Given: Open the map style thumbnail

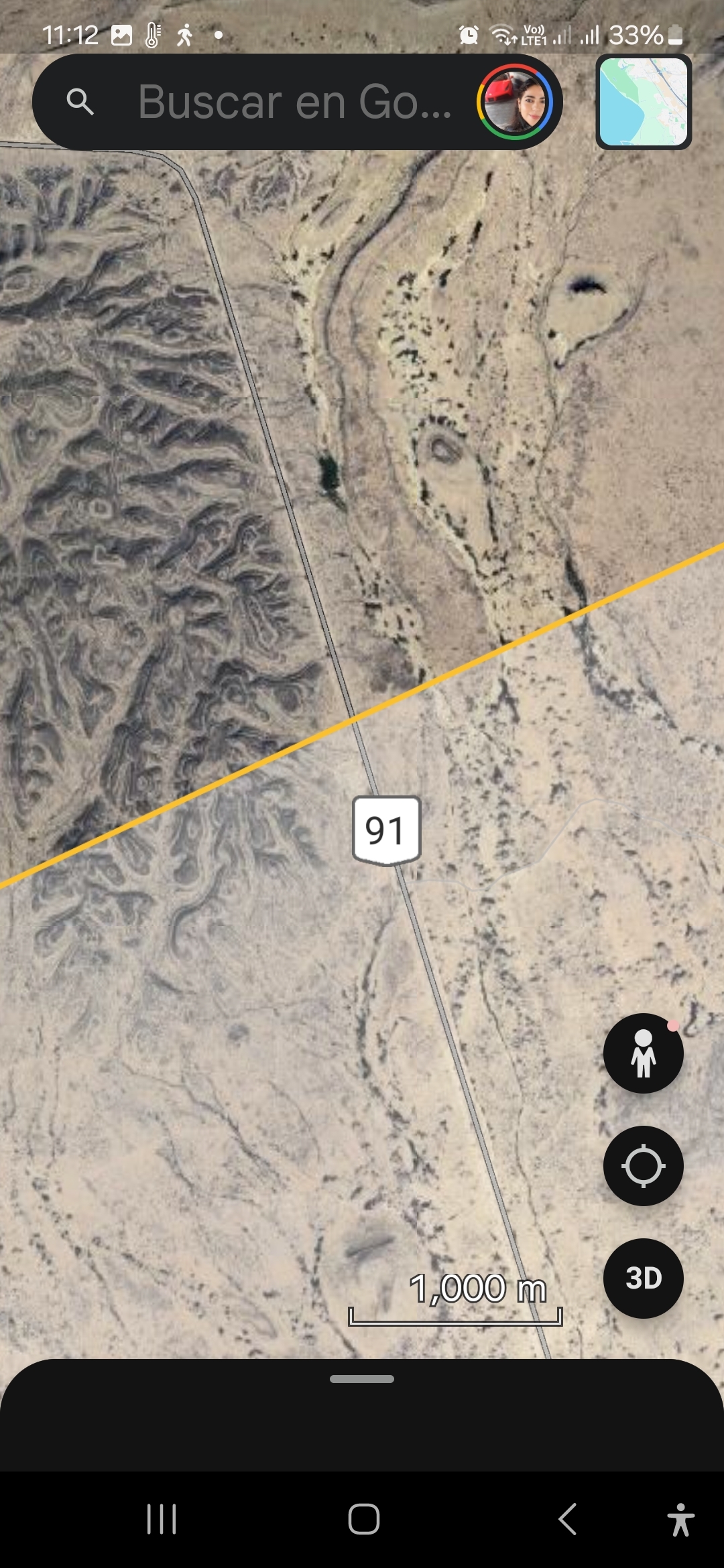Looking at the screenshot, I should coord(644,102).
